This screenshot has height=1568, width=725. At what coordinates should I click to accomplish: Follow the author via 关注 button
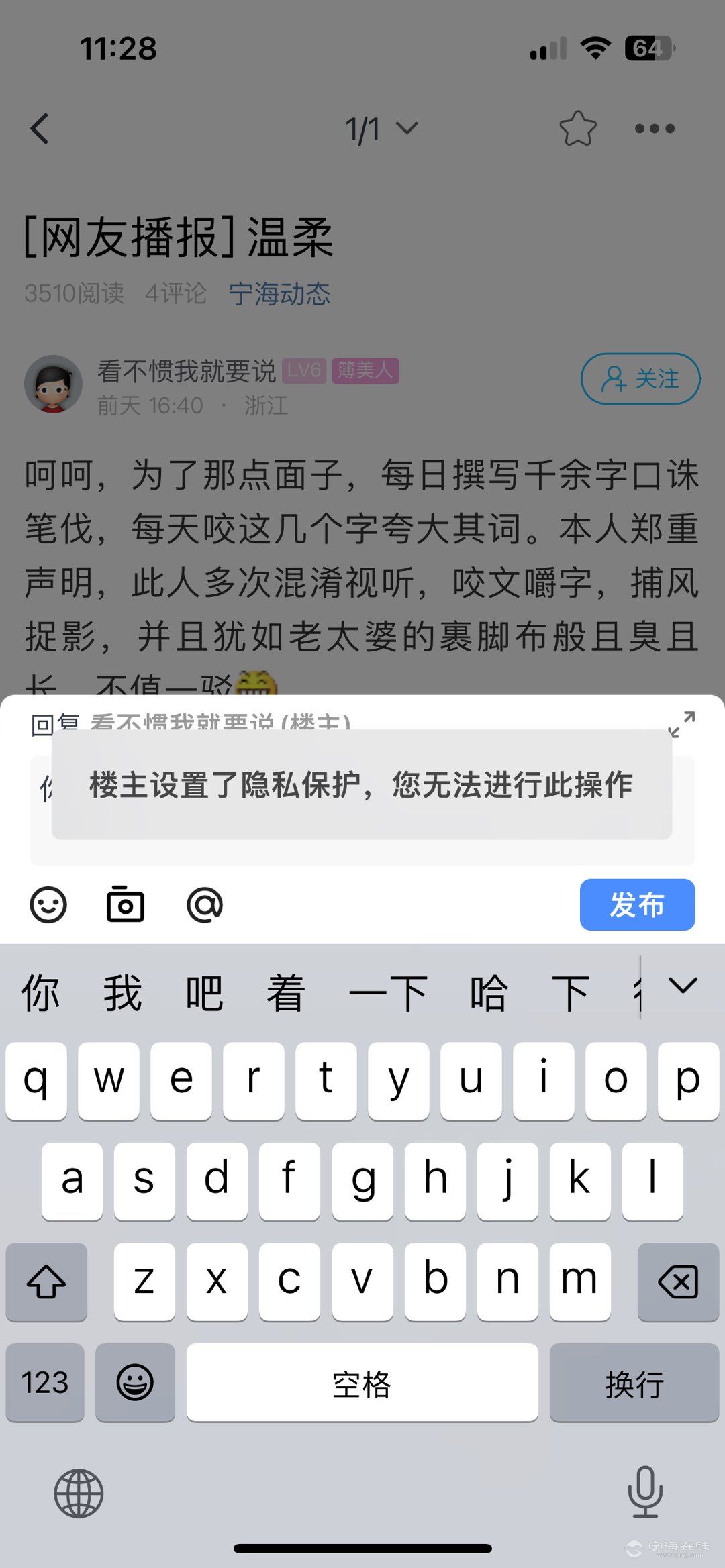coord(640,379)
